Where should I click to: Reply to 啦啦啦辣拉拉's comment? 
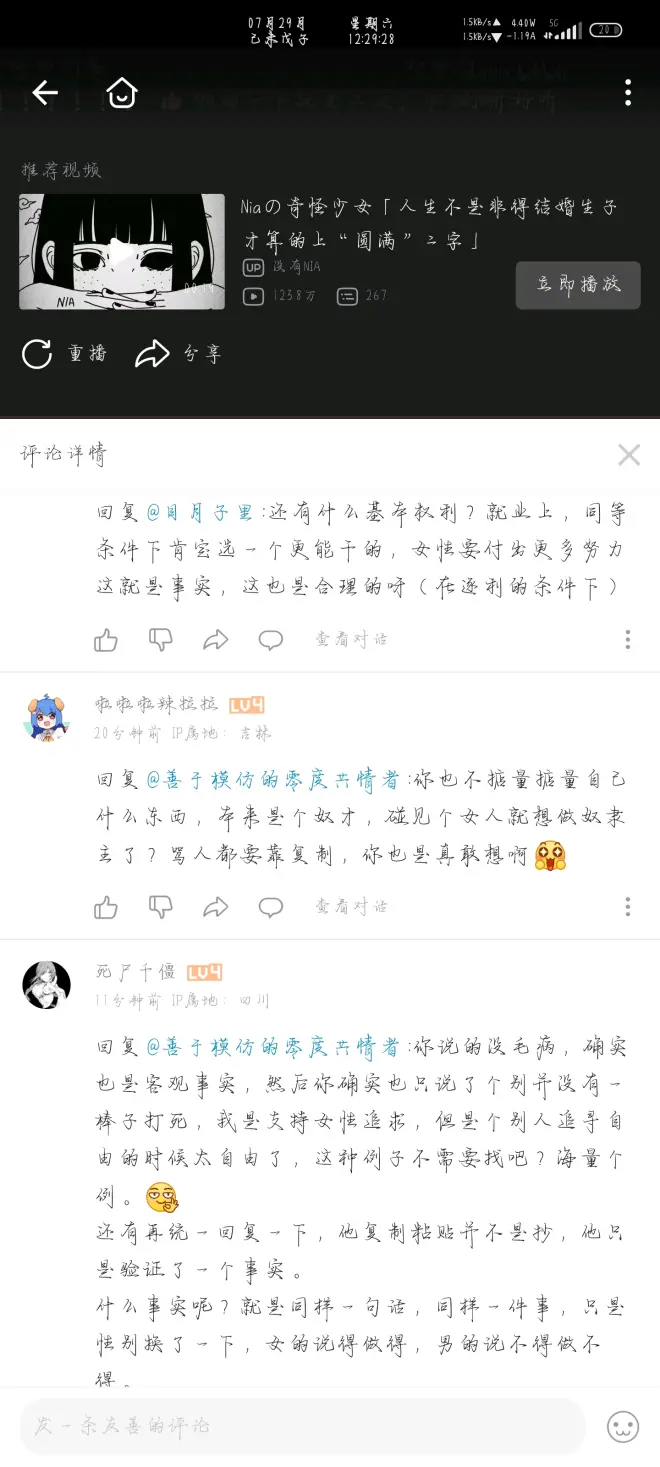click(x=271, y=907)
